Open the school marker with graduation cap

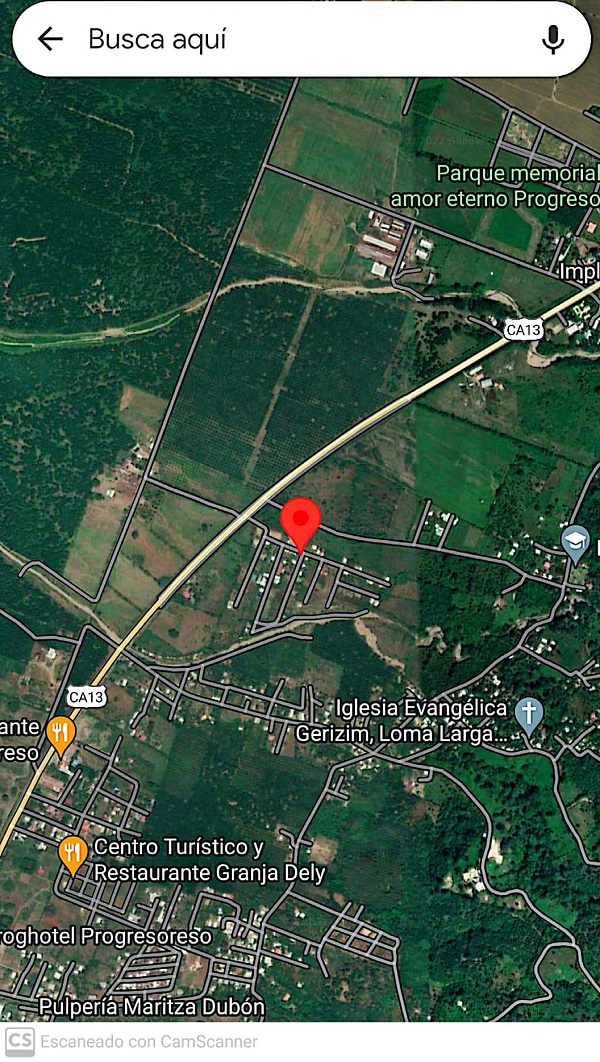point(575,542)
